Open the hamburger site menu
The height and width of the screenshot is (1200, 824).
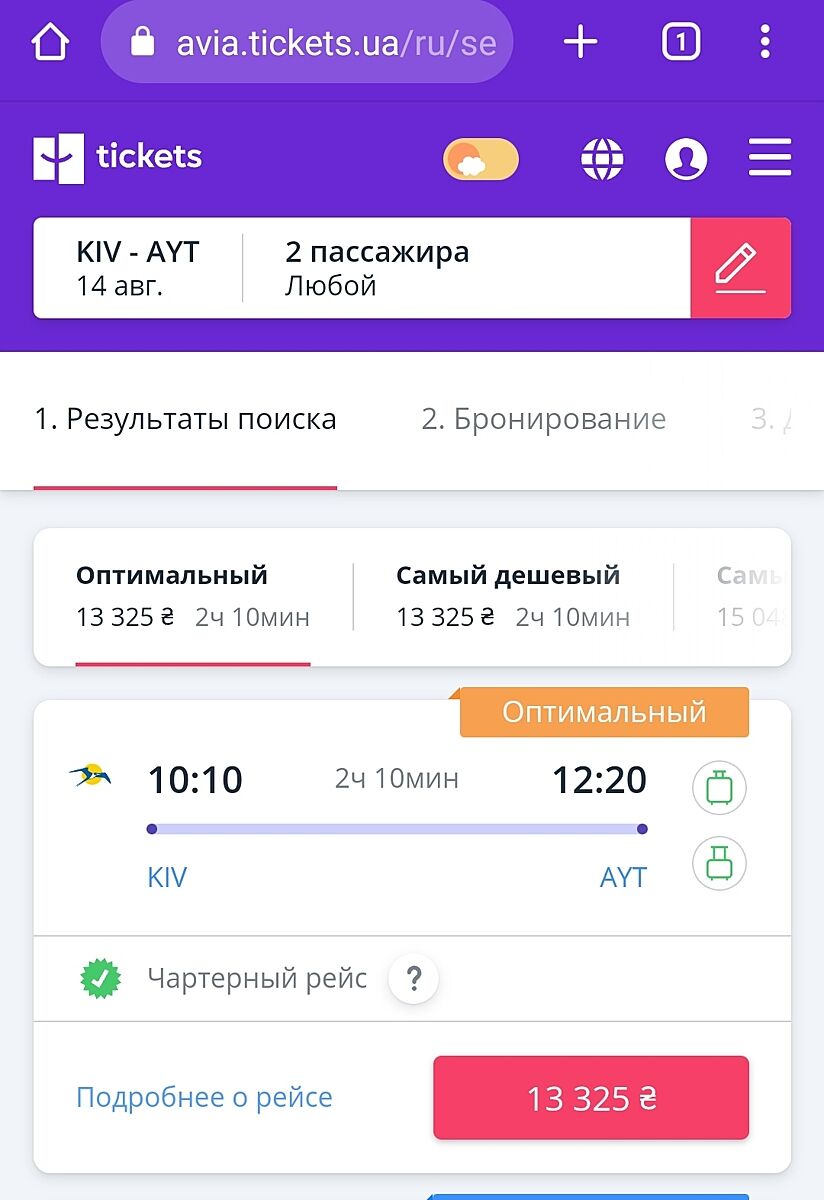tap(769, 159)
